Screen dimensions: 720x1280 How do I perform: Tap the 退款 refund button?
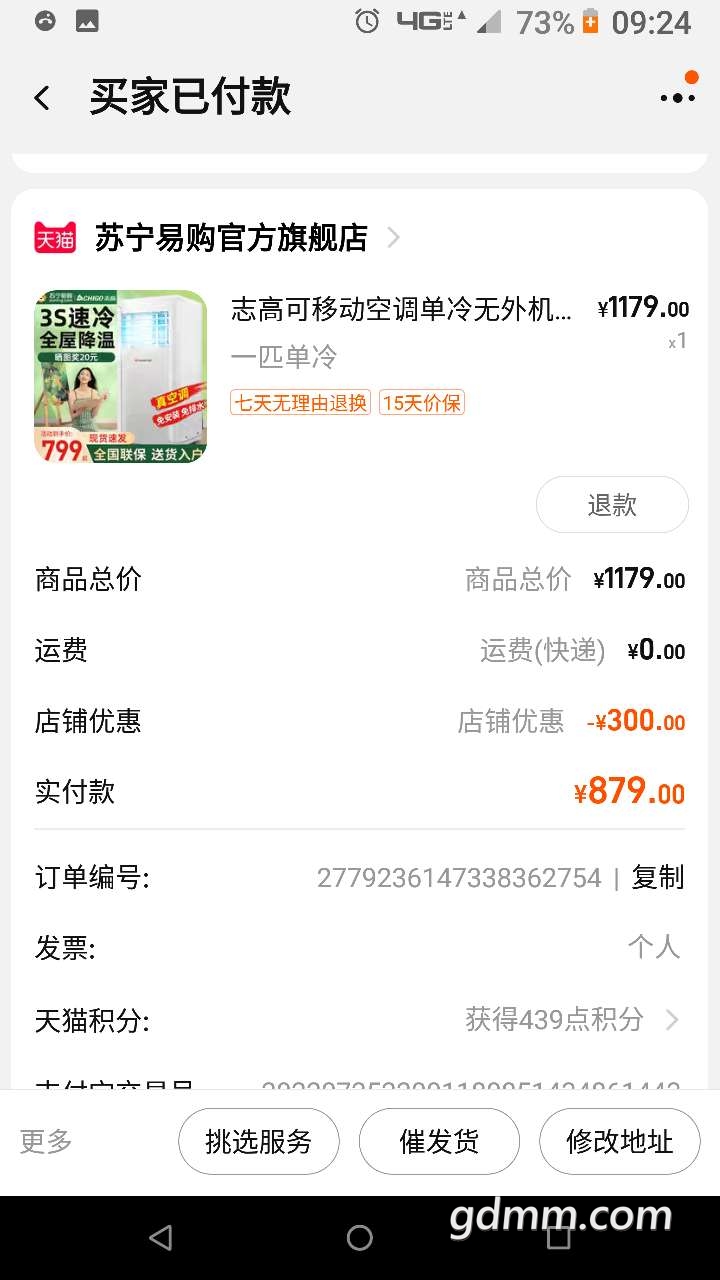pos(612,505)
